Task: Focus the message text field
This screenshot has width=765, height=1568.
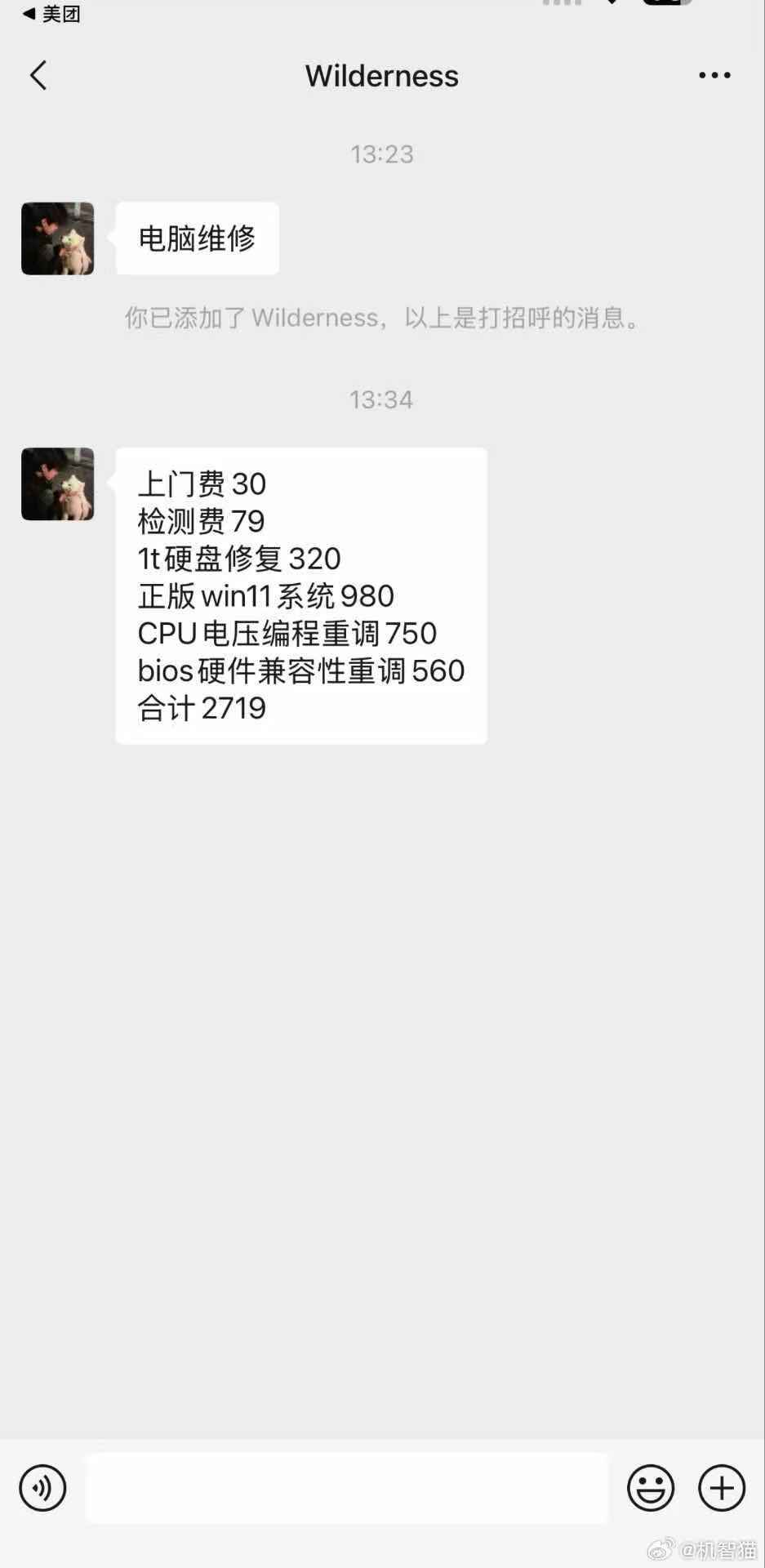Action: pos(347,1487)
